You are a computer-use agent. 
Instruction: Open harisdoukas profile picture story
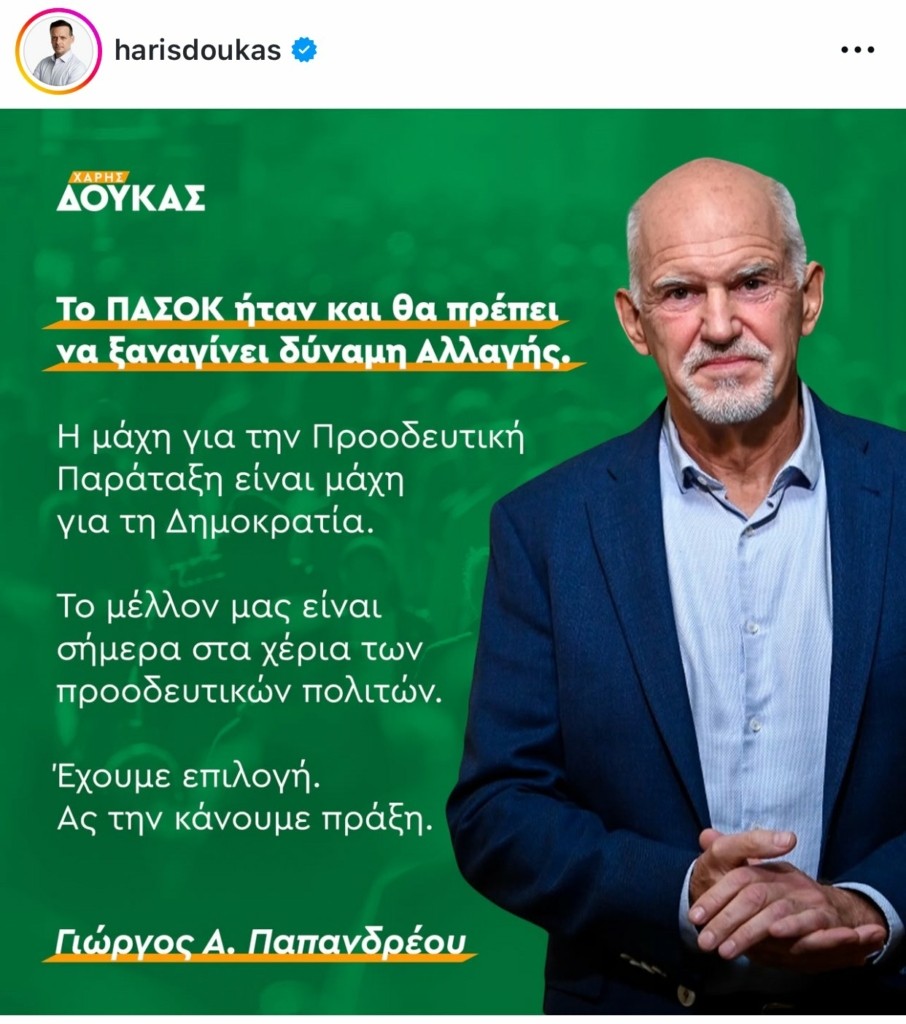pyautogui.click(x=58, y=51)
